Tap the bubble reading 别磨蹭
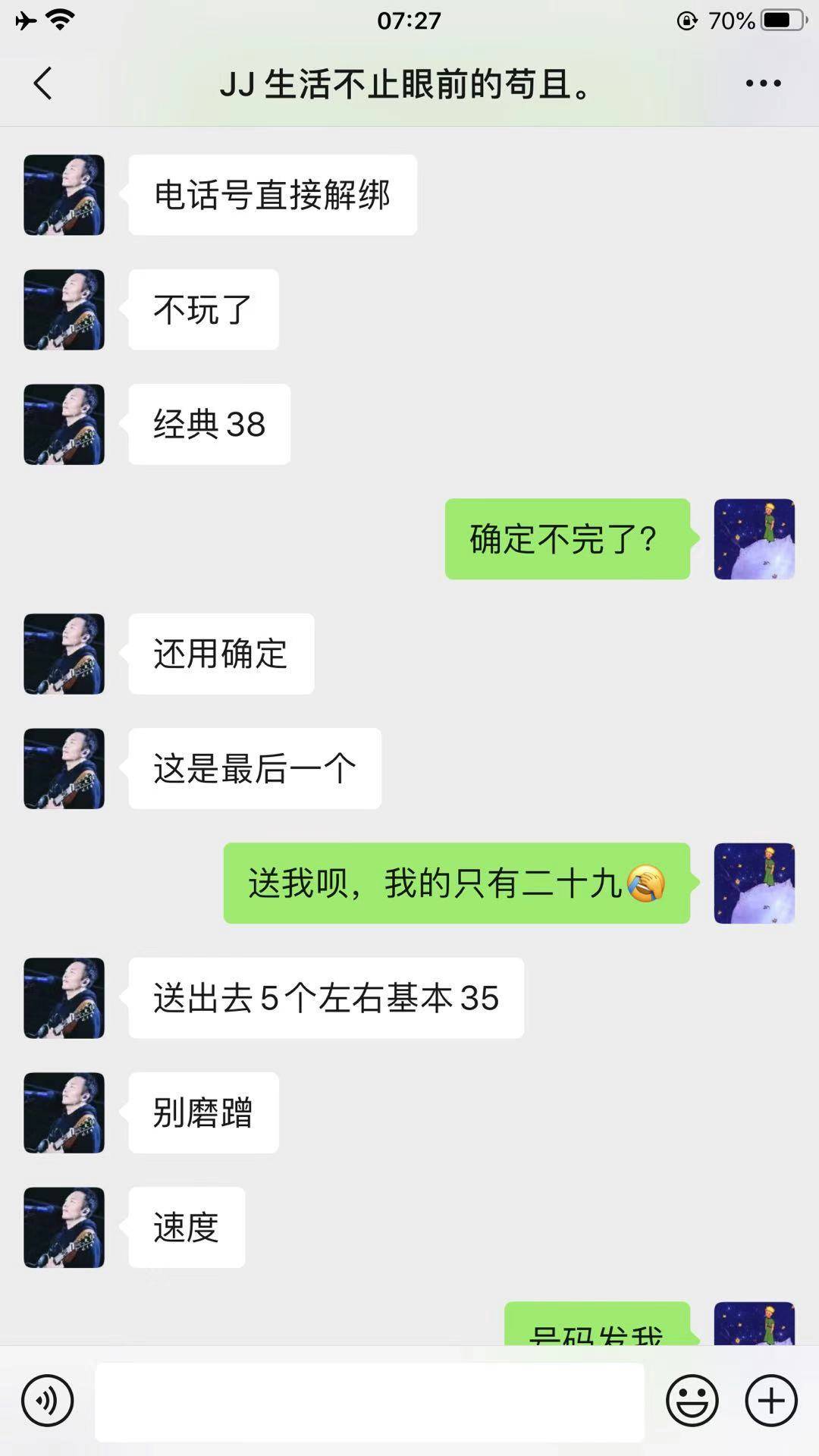Viewport: 819px width, 1456px height. pyautogui.click(x=202, y=1112)
